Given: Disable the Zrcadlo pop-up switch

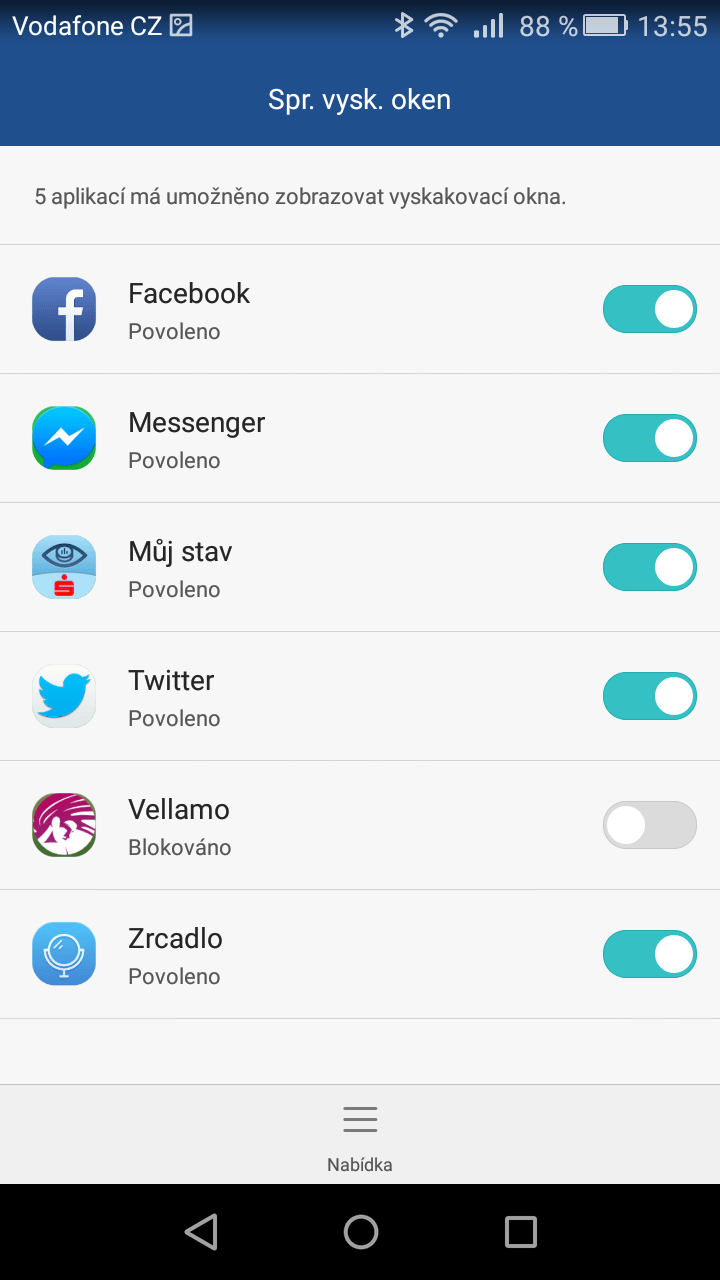Looking at the screenshot, I should [649, 954].
